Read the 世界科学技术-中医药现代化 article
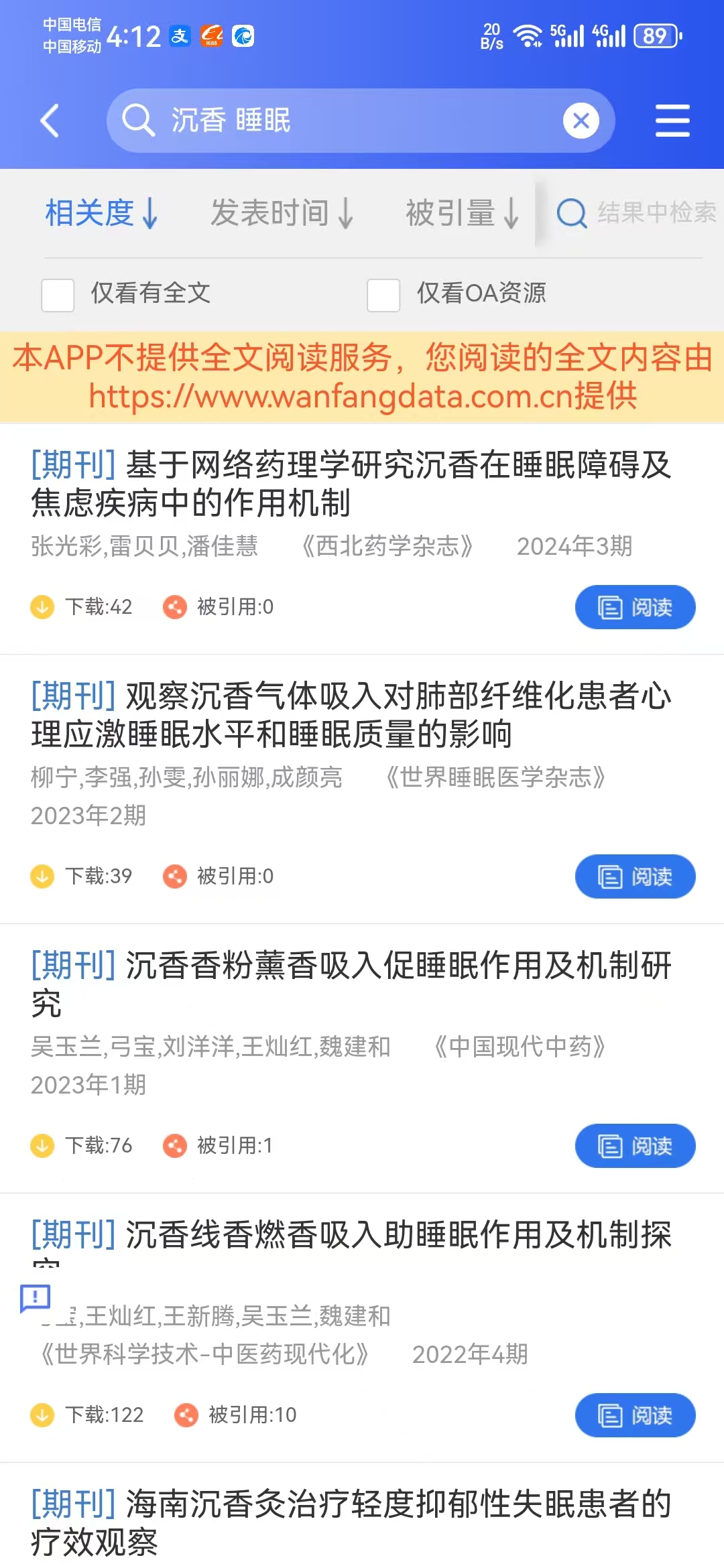The image size is (724, 1568). tap(635, 1415)
